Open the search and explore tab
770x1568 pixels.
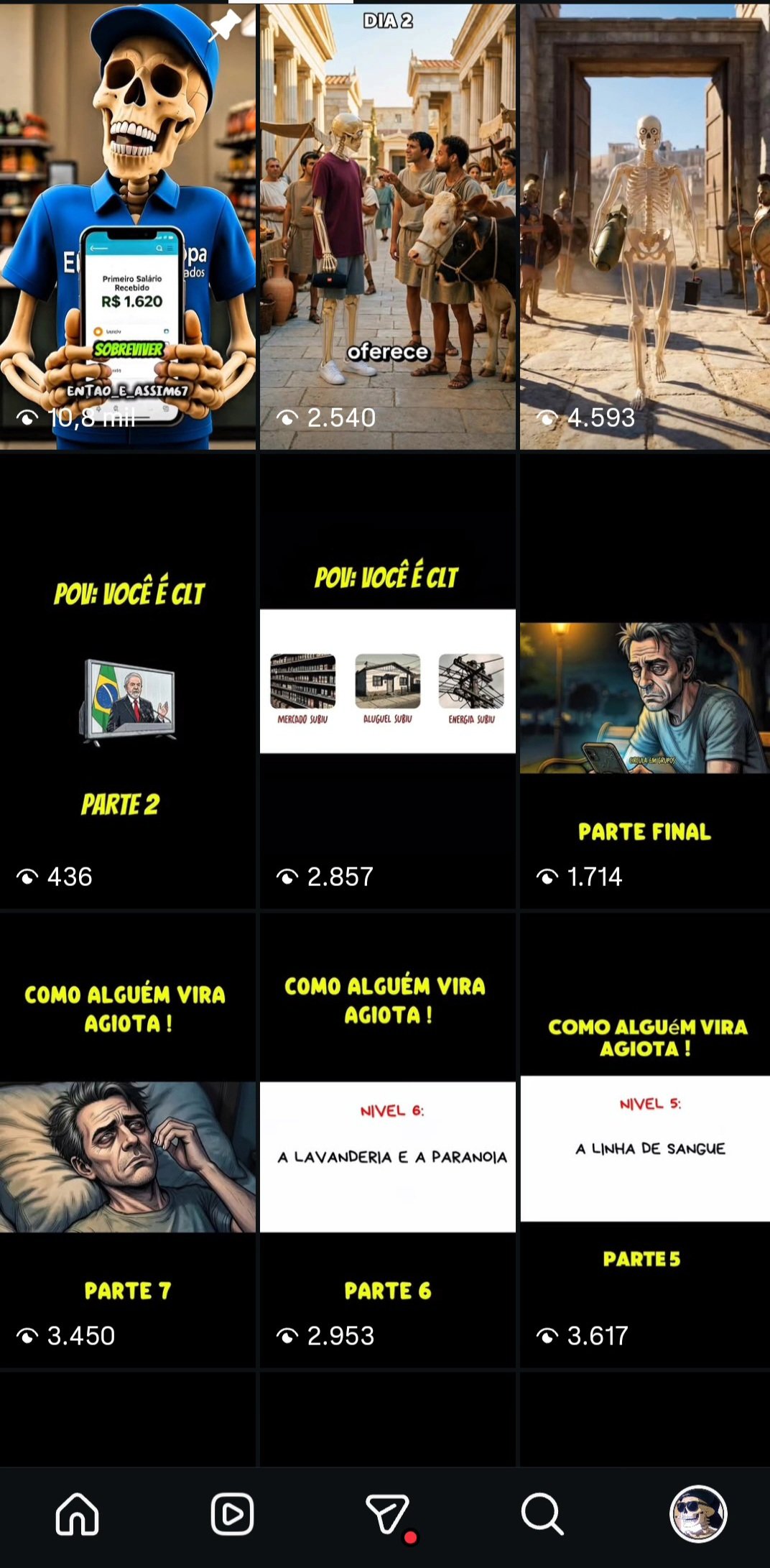pyautogui.click(x=542, y=1514)
